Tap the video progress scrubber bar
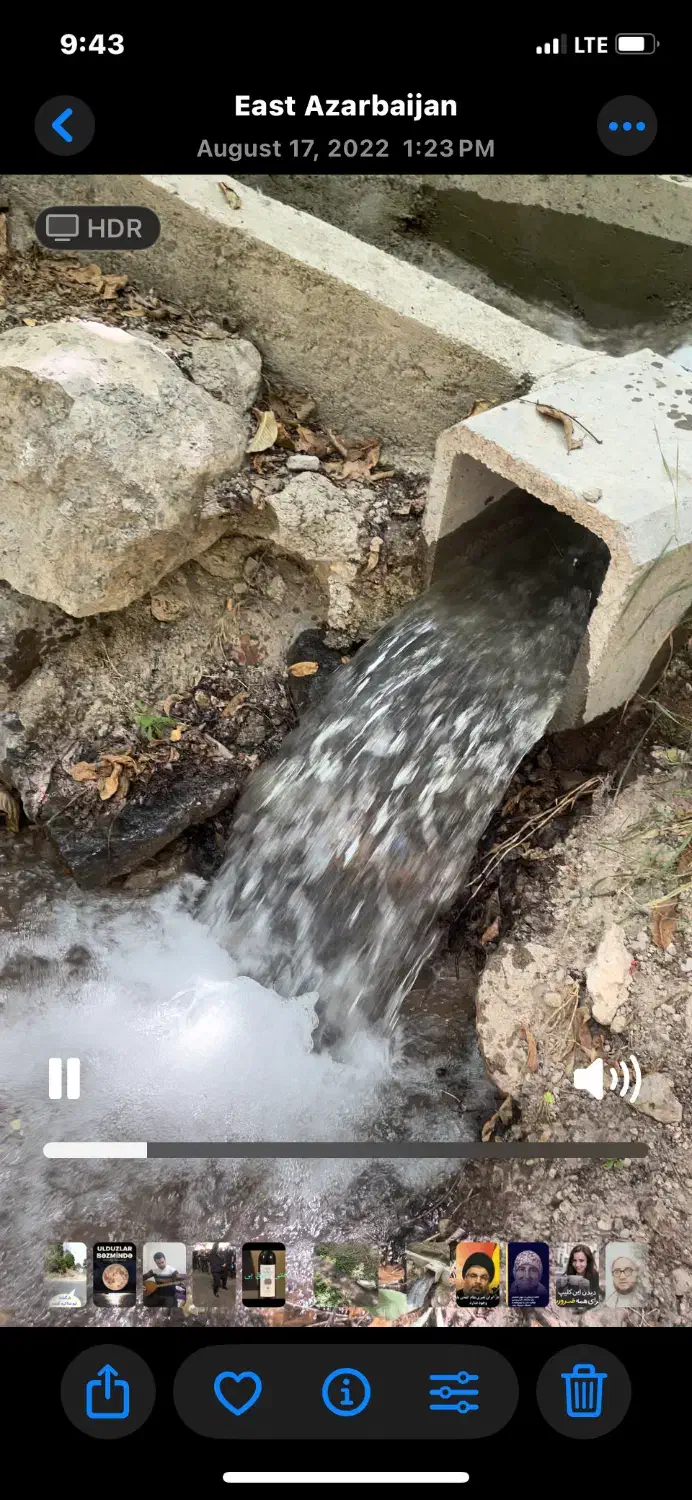The image size is (692, 1500). tap(346, 1150)
